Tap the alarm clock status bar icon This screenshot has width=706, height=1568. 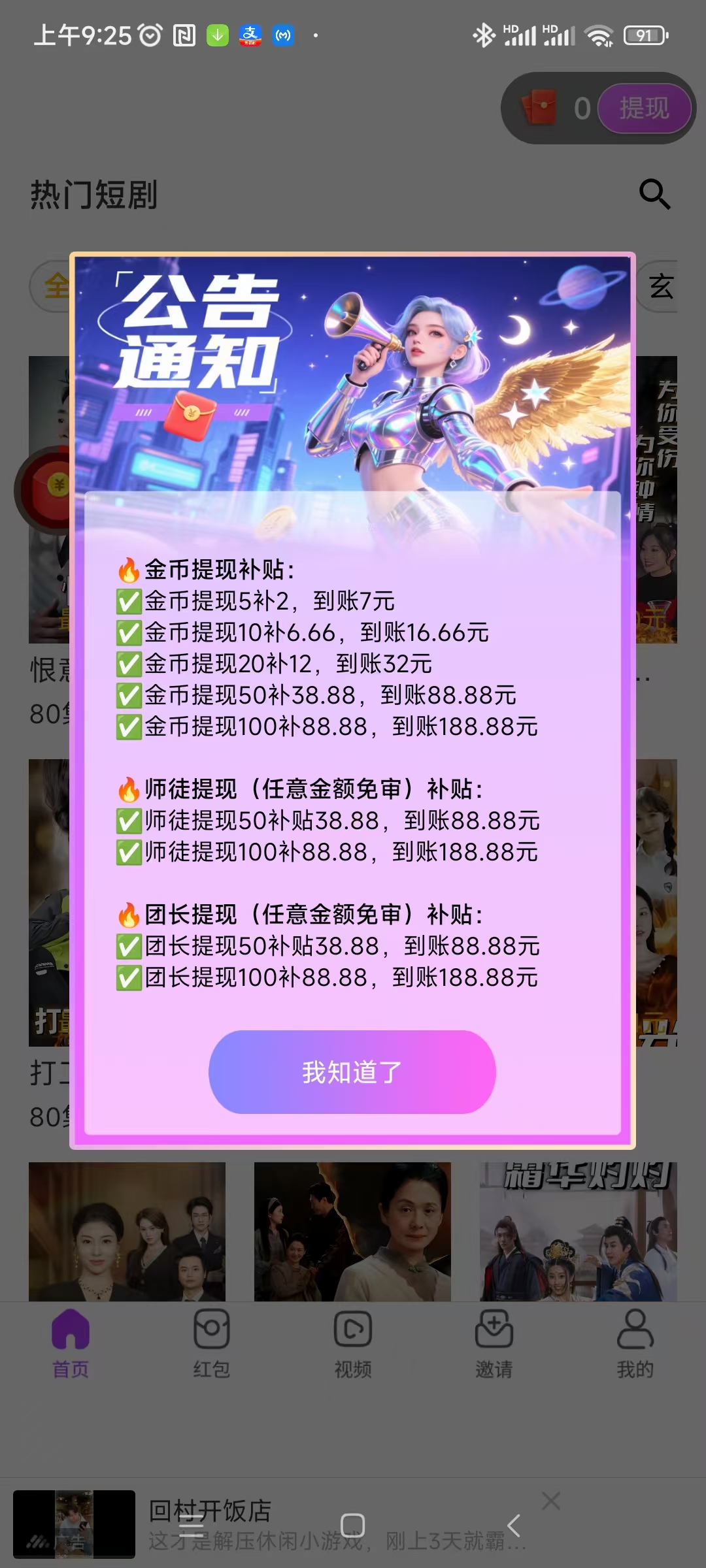click(149, 34)
